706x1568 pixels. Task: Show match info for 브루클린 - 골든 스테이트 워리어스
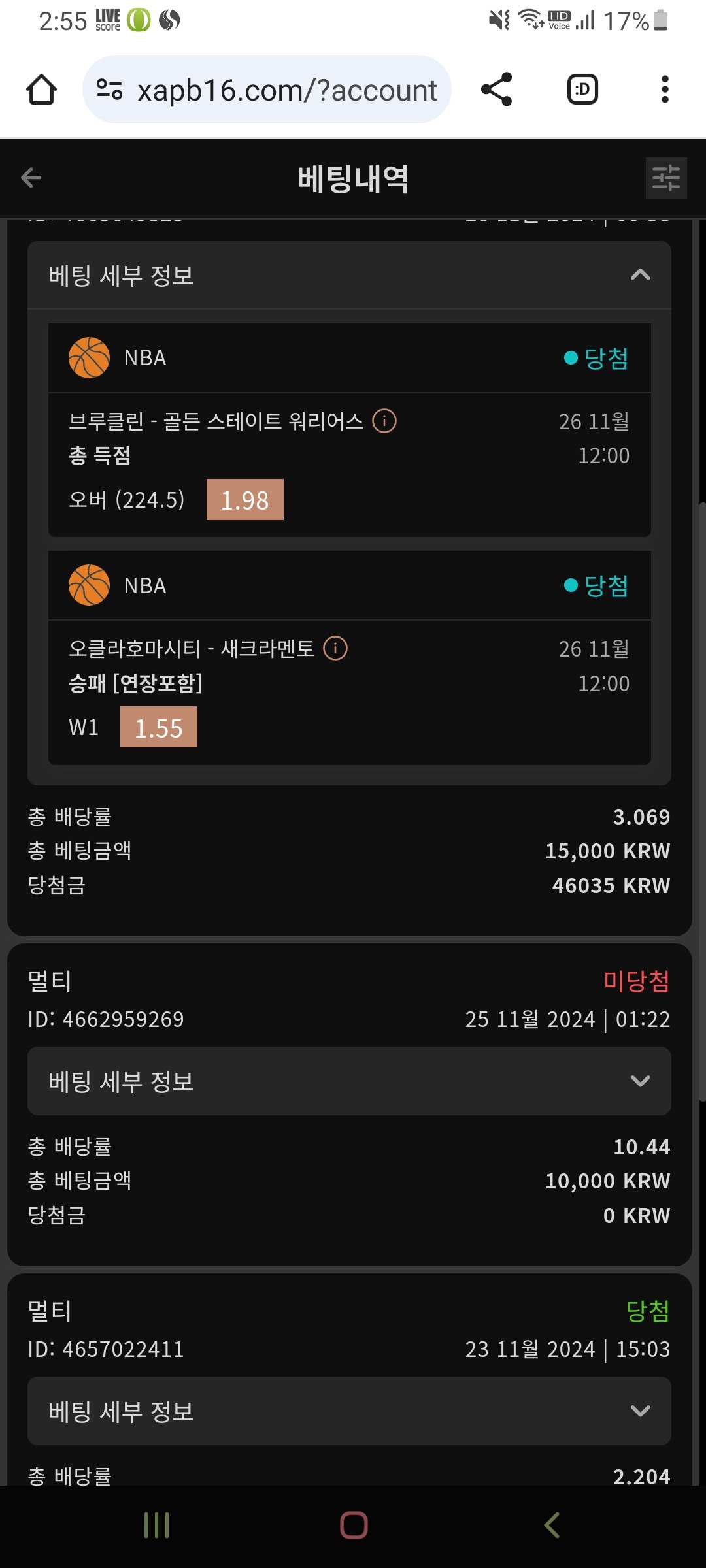pyautogui.click(x=384, y=421)
